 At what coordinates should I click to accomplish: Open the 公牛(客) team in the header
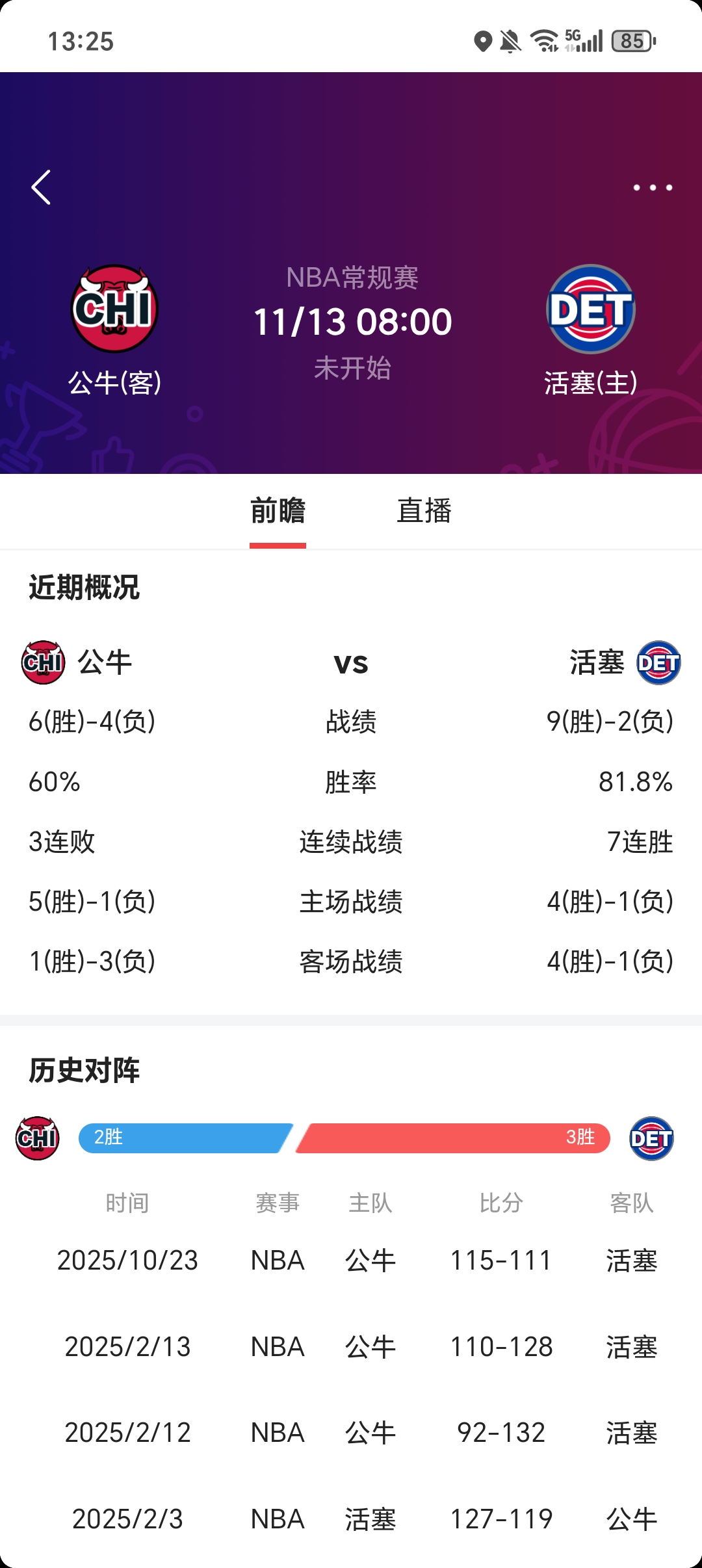(x=114, y=328)
